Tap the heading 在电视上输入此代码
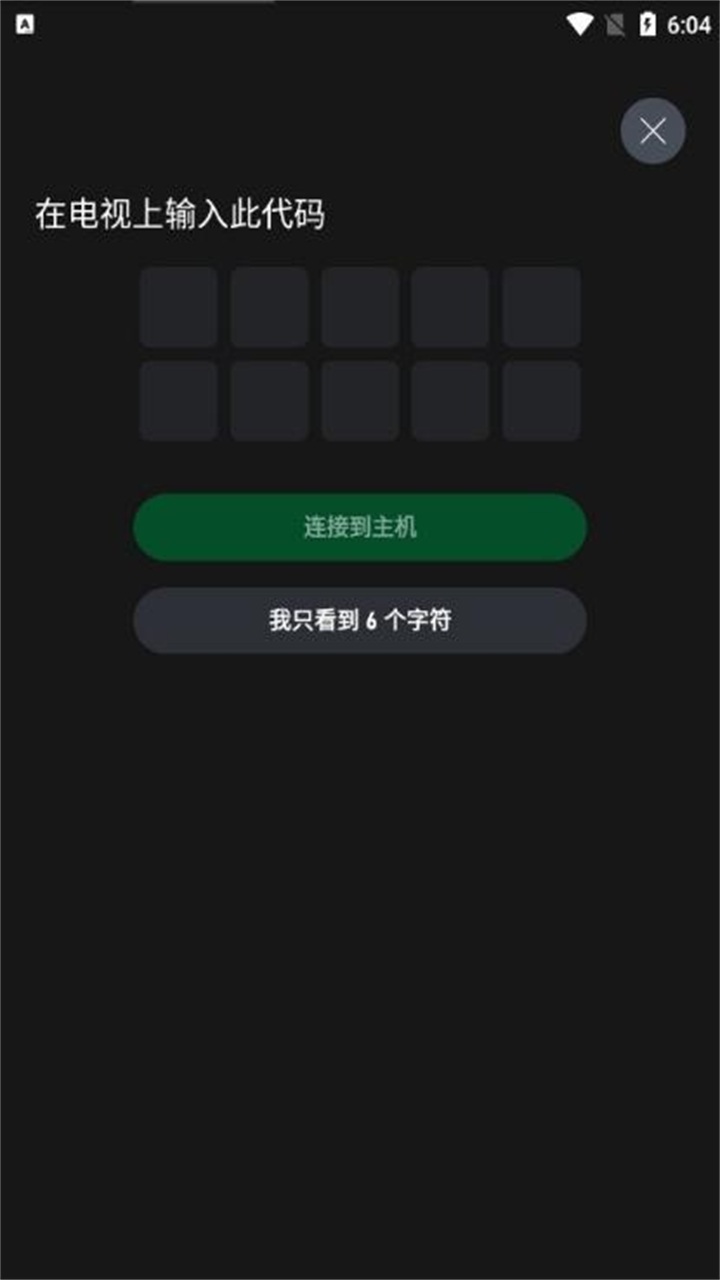The width and height of the screenshot is (720, 1280). [182, 211]
